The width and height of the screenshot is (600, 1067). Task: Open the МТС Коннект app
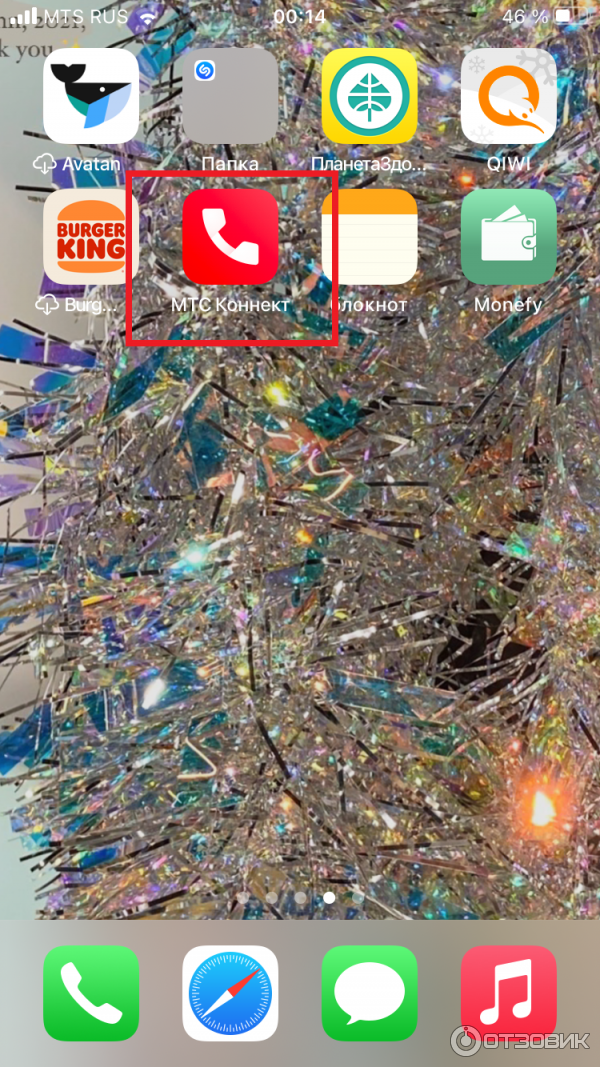pos(230,237)
